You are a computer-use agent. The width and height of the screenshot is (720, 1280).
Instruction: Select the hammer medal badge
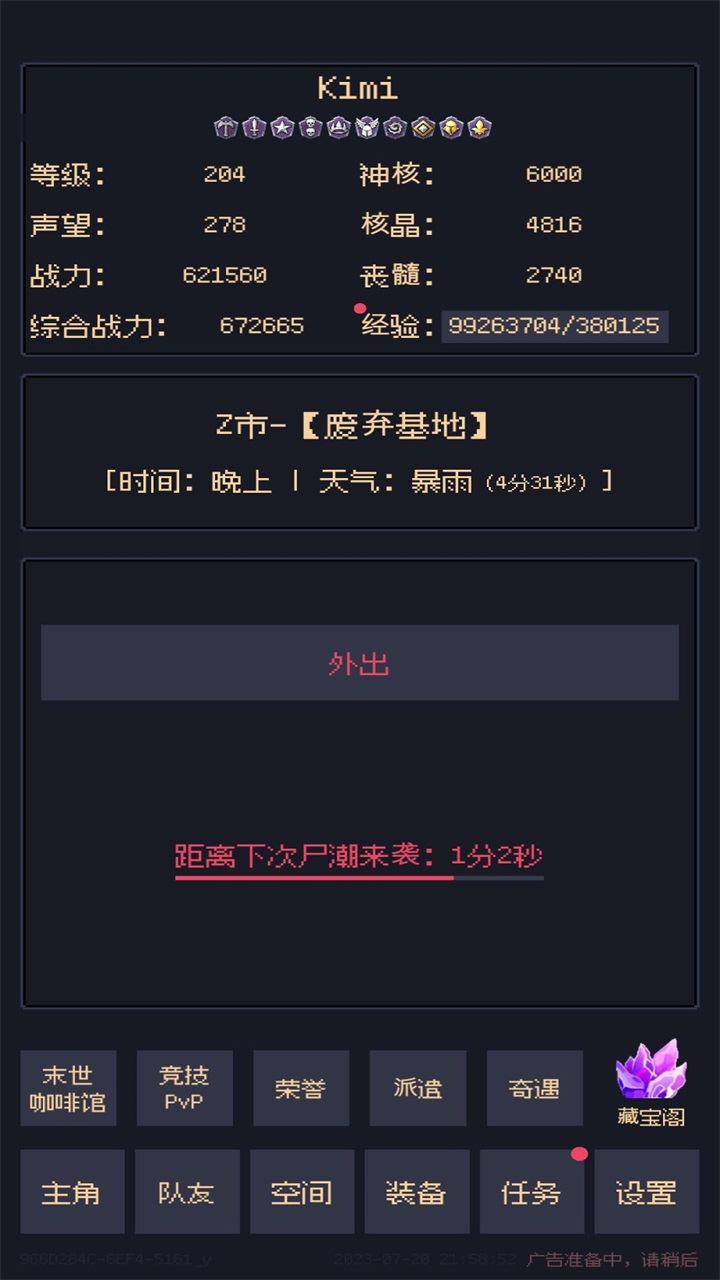coord(227,128)
